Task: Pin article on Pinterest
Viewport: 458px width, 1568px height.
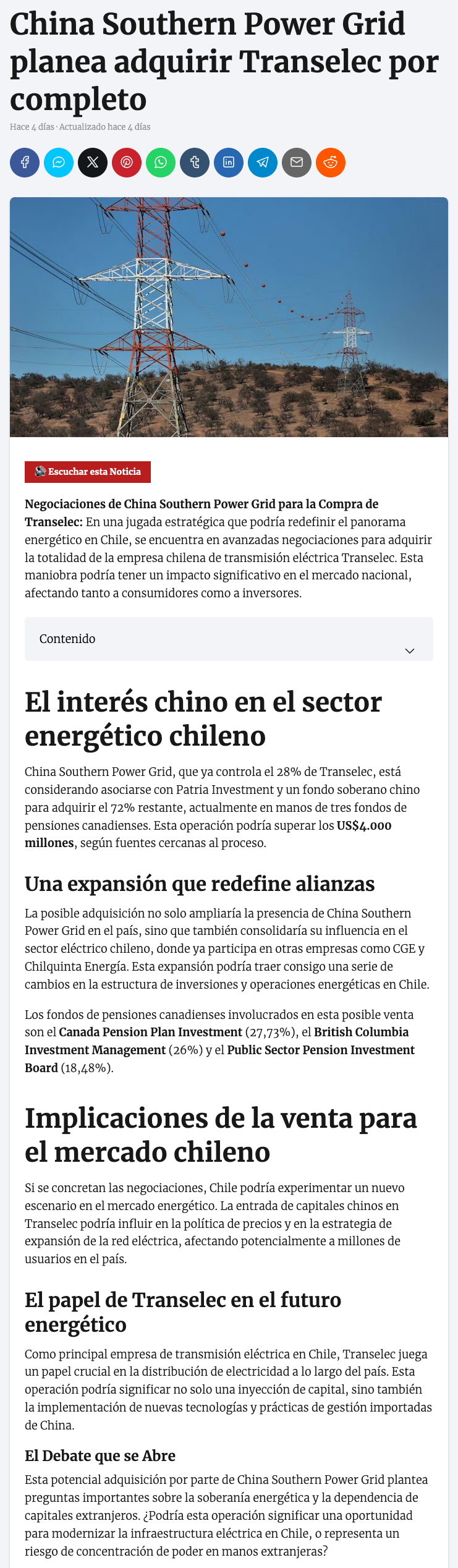Action: (x=127, y=163)
